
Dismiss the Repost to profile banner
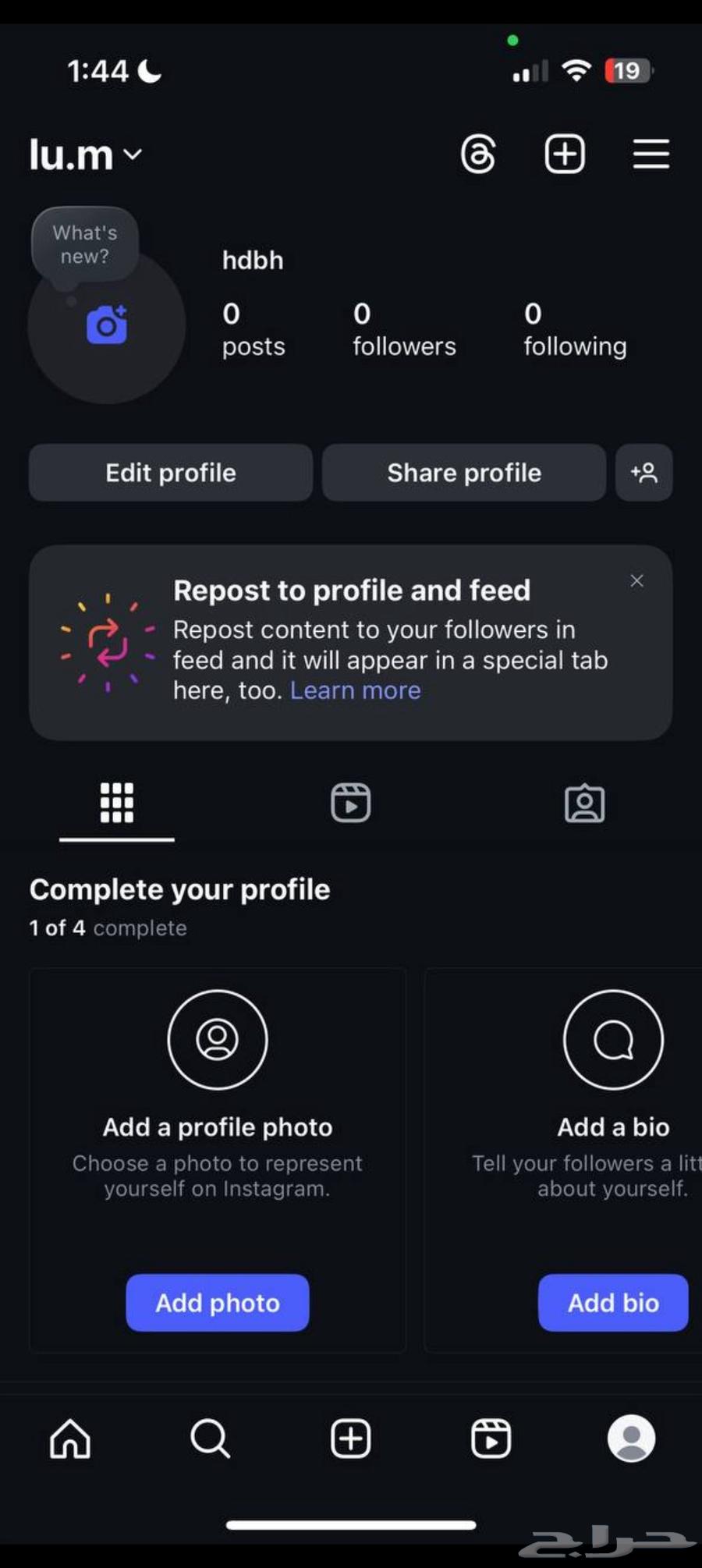636,580
